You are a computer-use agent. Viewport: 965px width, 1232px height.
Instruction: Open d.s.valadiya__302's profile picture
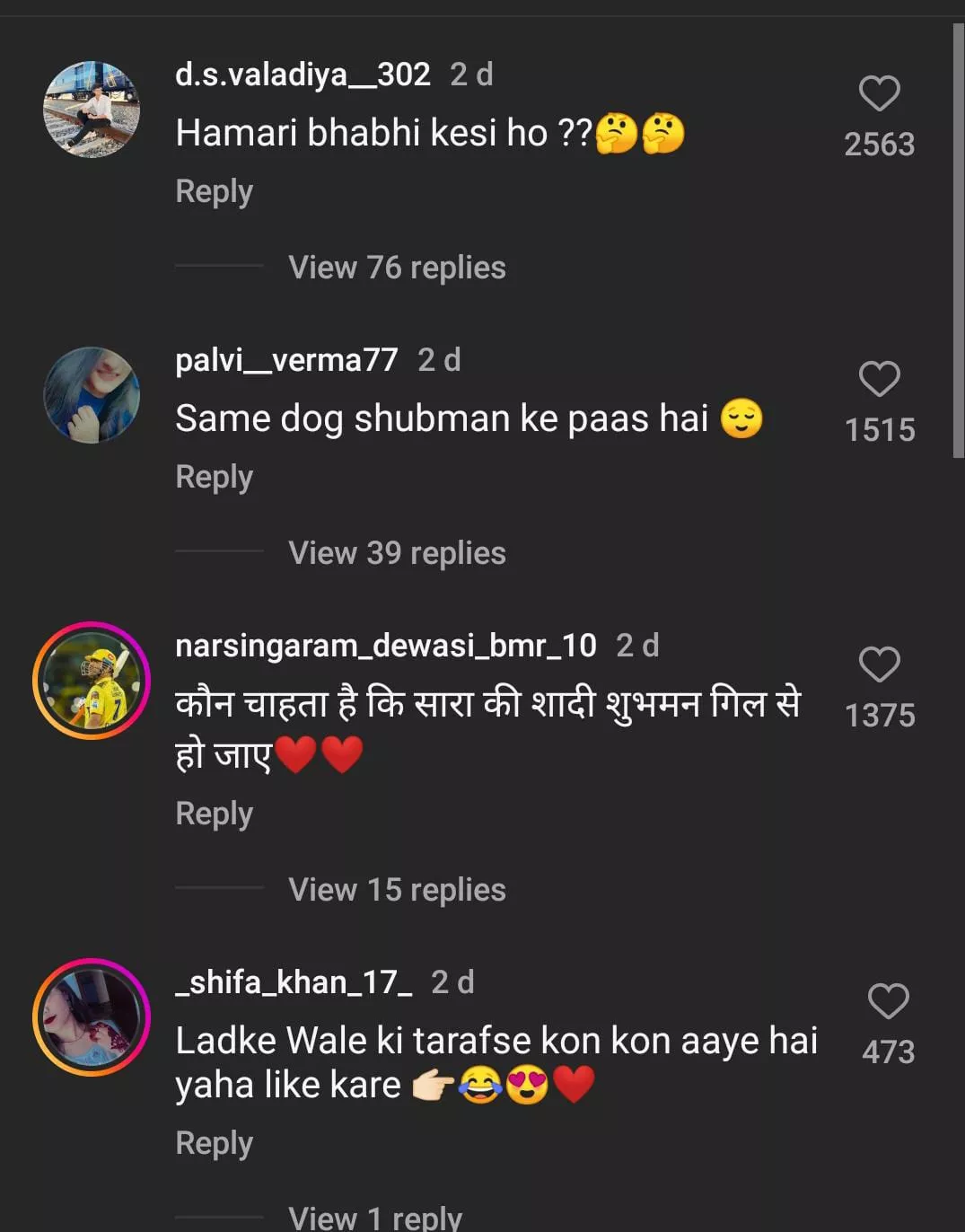92,110
